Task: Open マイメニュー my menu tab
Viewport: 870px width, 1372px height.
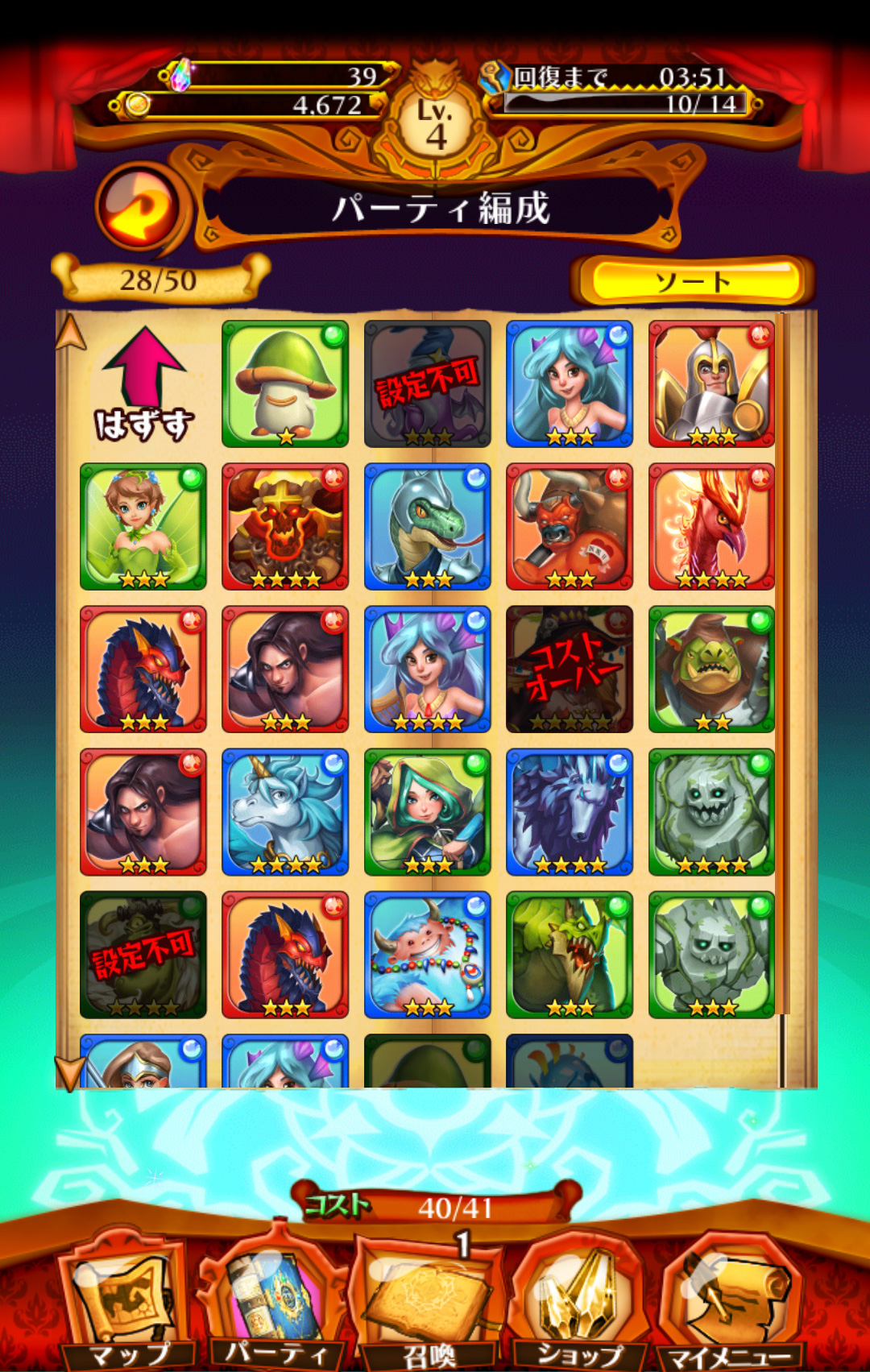Action: (730, 1305)
